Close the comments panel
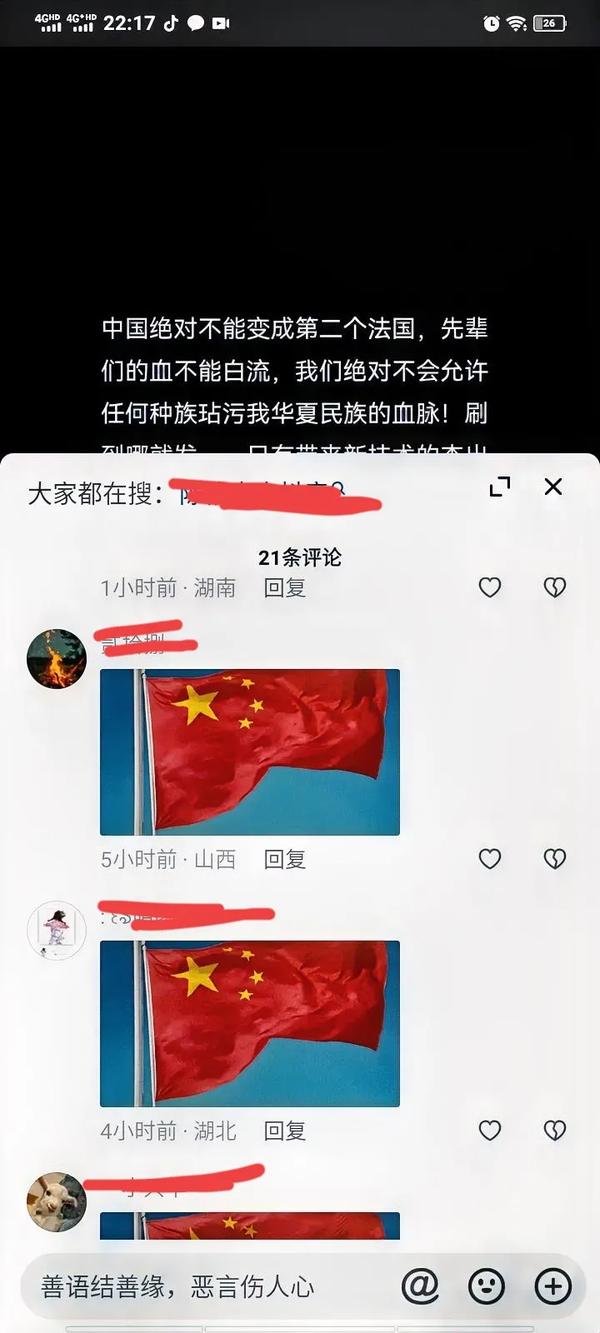 (x=553, y=487)
